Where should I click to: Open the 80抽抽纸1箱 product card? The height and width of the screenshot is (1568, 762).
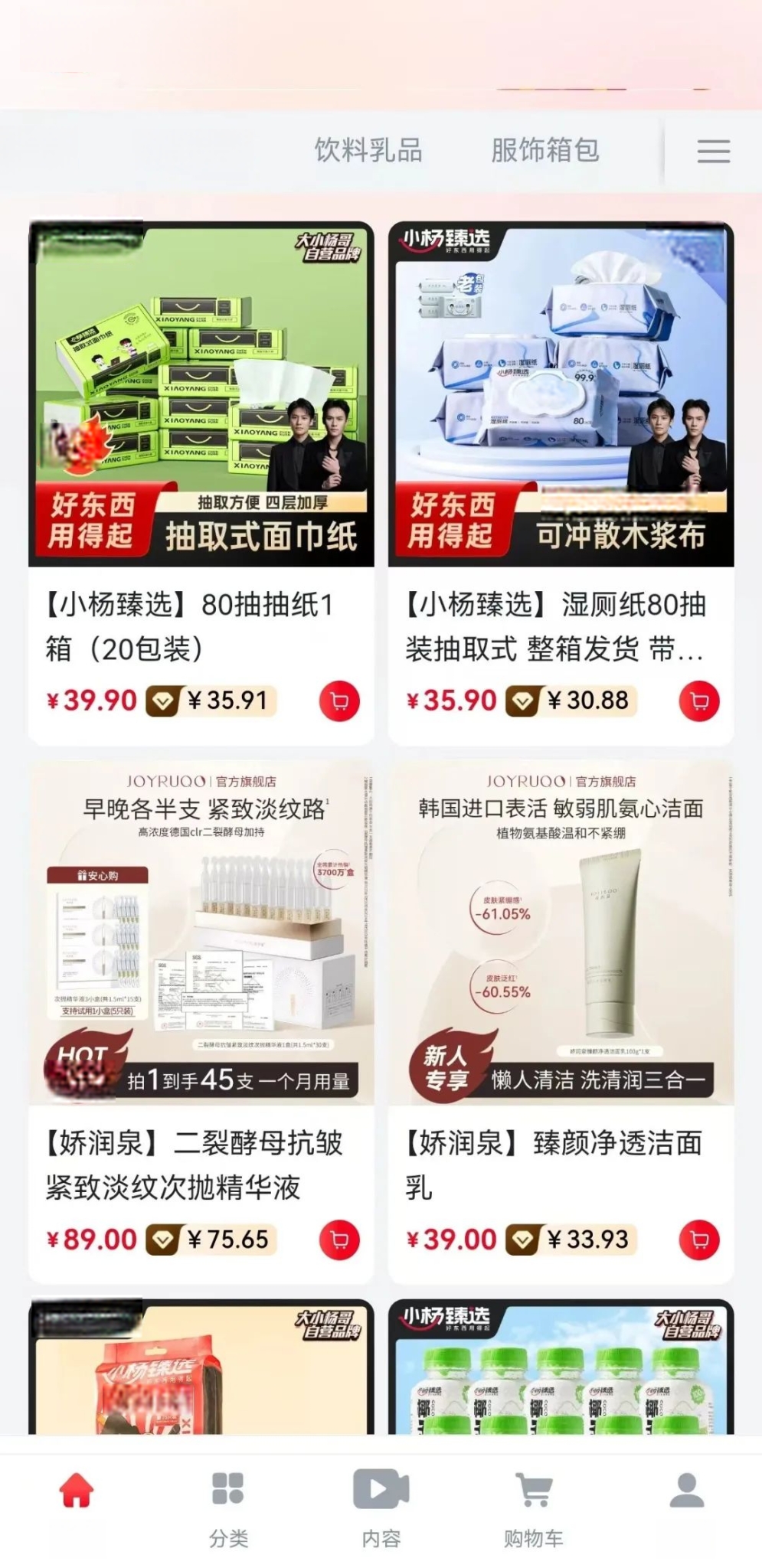coord(201,482)
